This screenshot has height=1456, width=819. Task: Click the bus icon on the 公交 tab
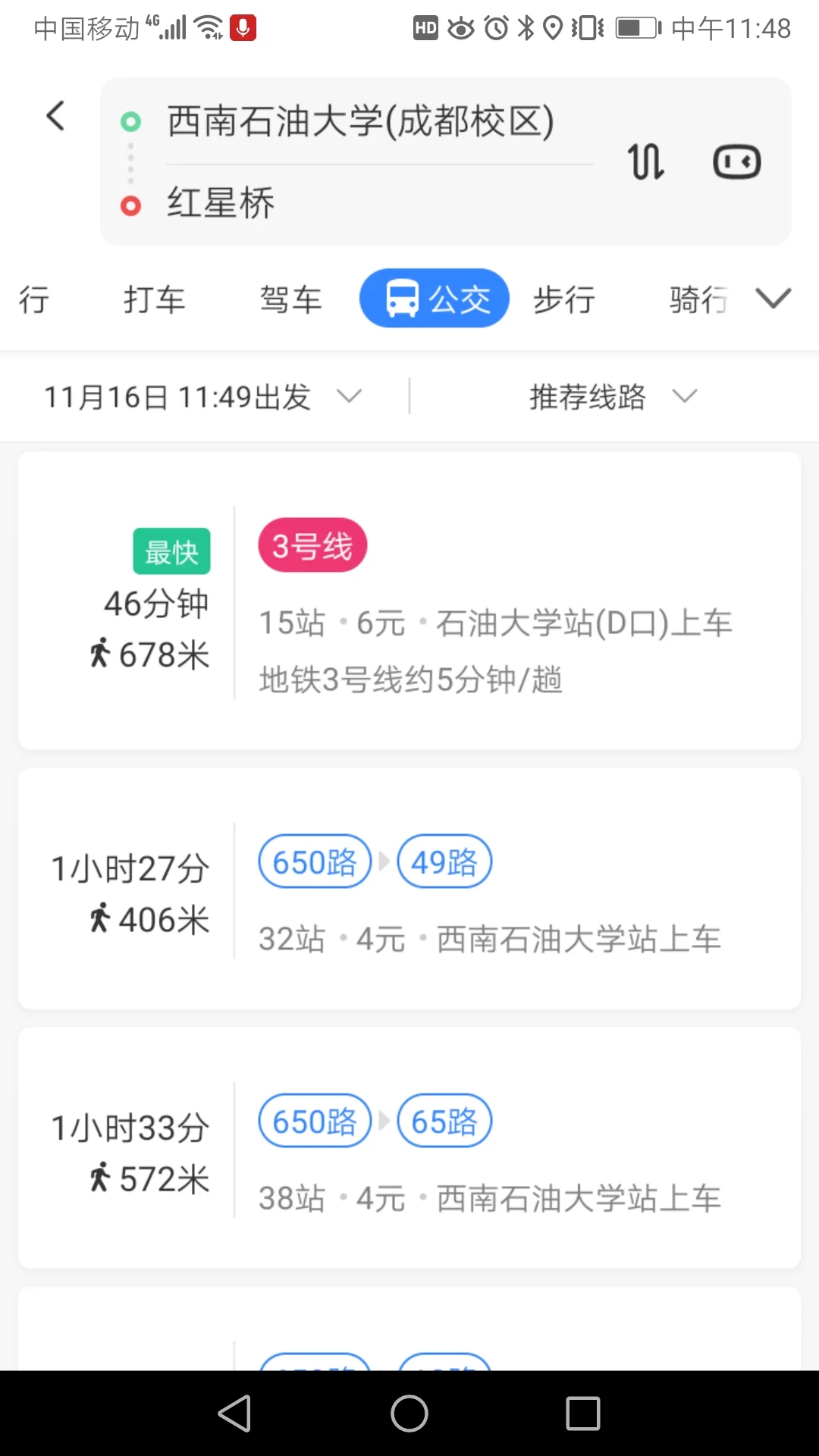coord(402,297)
